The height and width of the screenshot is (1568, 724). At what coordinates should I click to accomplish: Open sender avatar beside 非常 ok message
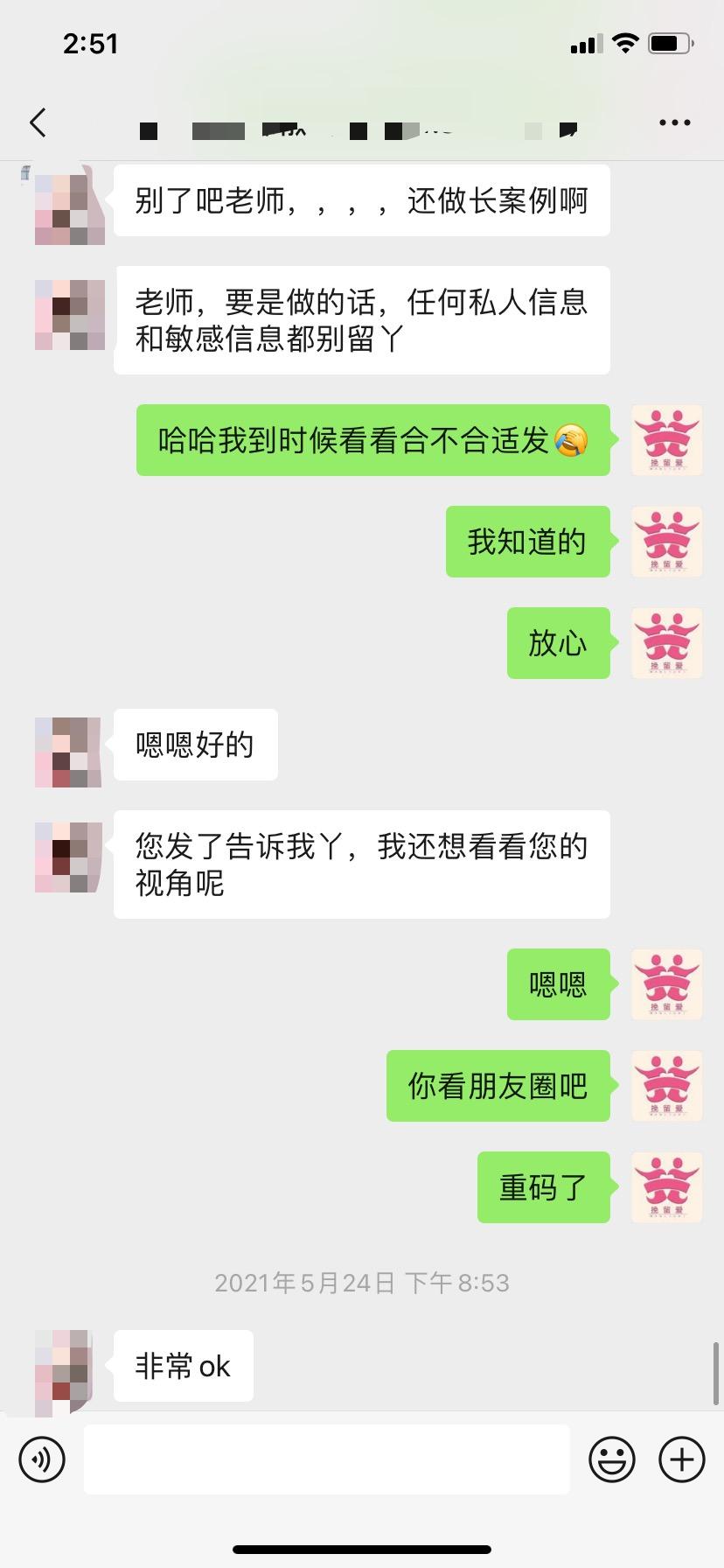pos(64,1368)
